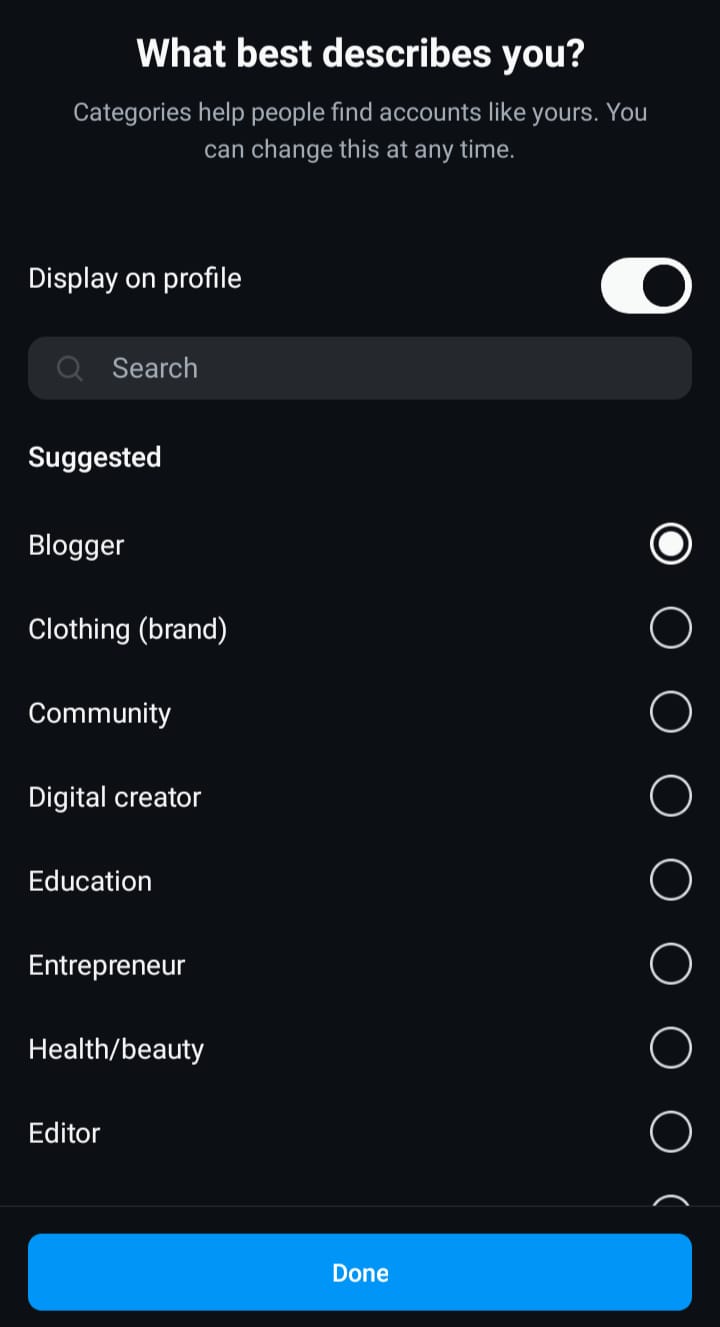Choose Health/beauty as your description
Viewport: 720px width, 1327px height.
click(x=670, y=1048)
